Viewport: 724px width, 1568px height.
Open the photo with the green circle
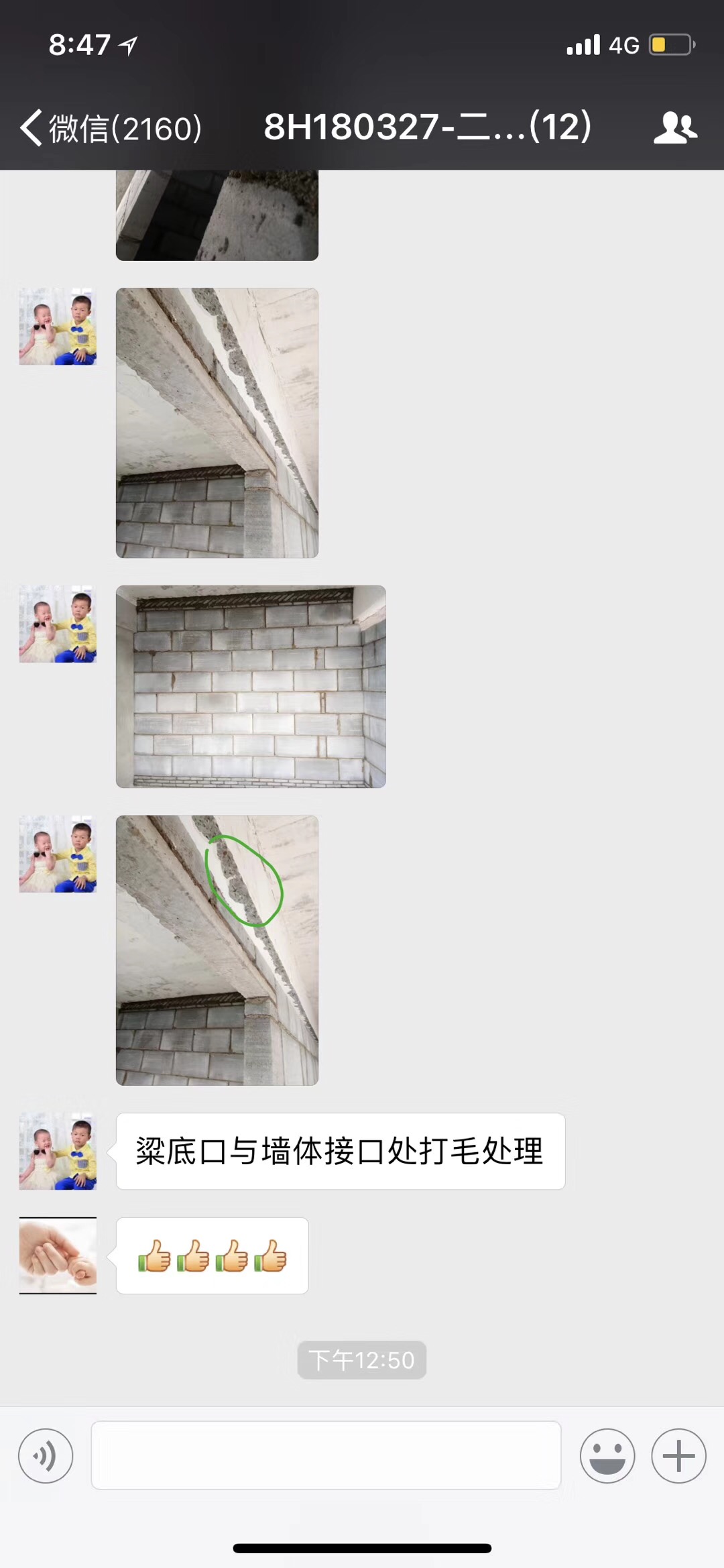217,950
